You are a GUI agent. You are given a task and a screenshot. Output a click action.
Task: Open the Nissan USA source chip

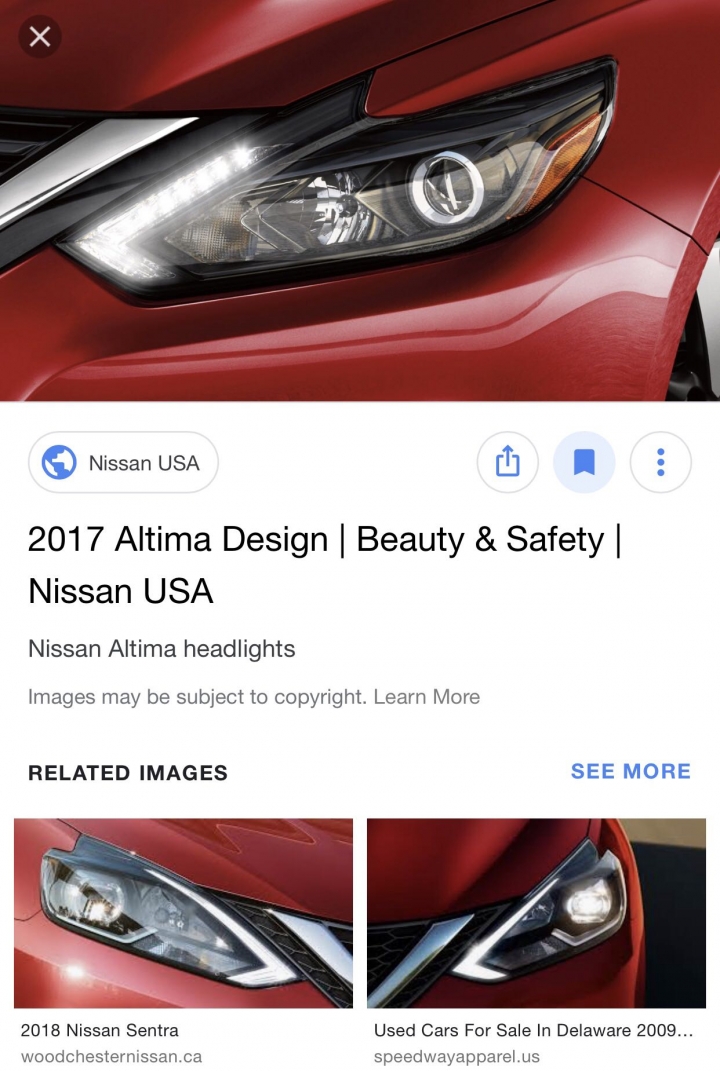[x=123, y=462]
